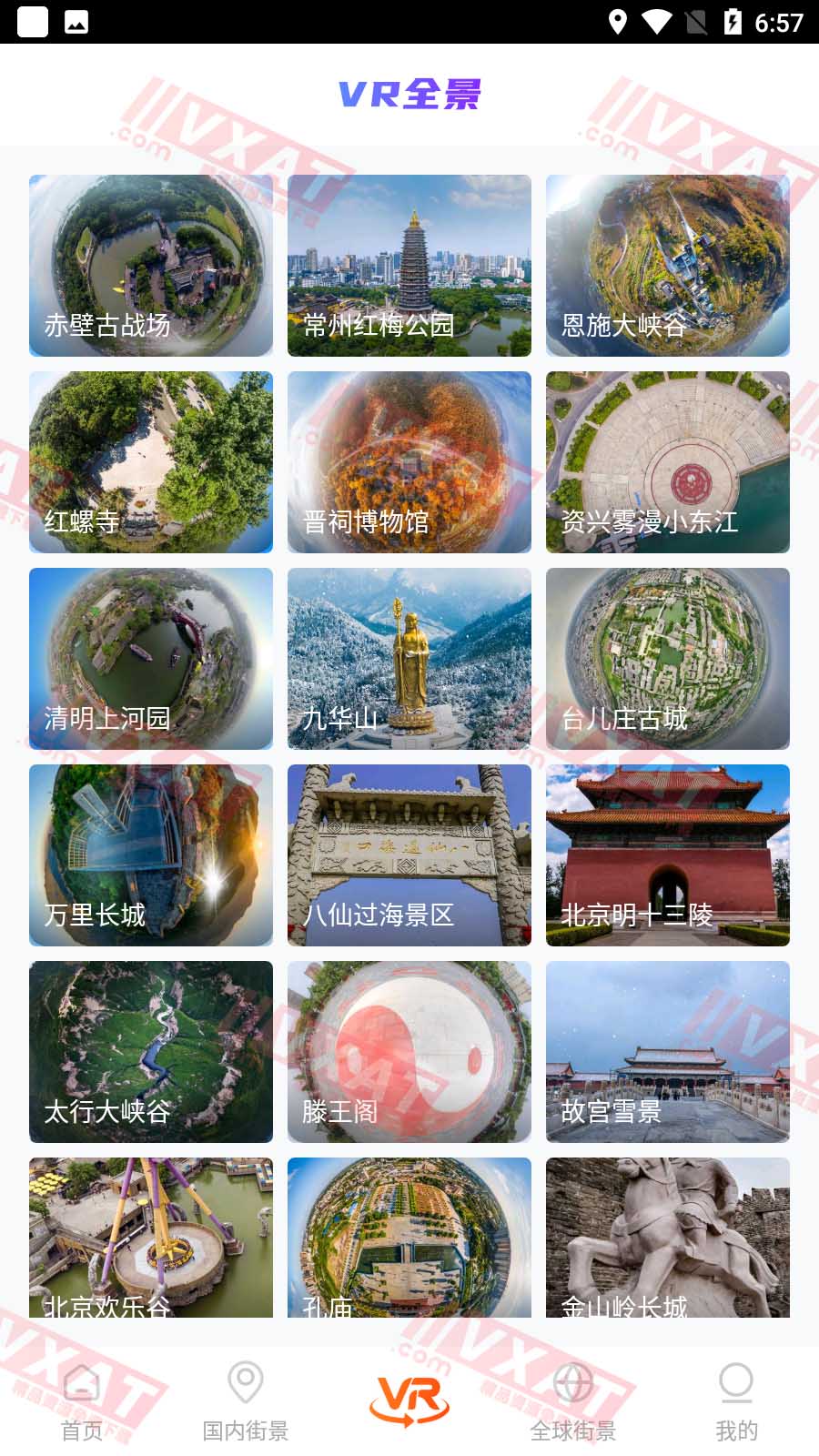Open the 九华山 snowy mountain panorama
This screenshot has width=819, height=1456.
(x=409, y=657)
